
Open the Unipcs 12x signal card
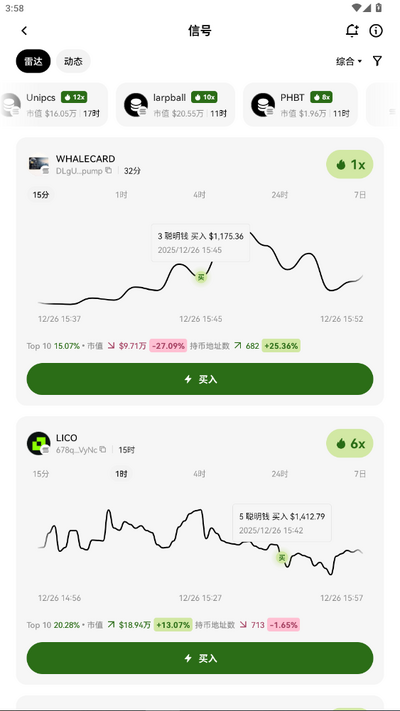[54, 104]
